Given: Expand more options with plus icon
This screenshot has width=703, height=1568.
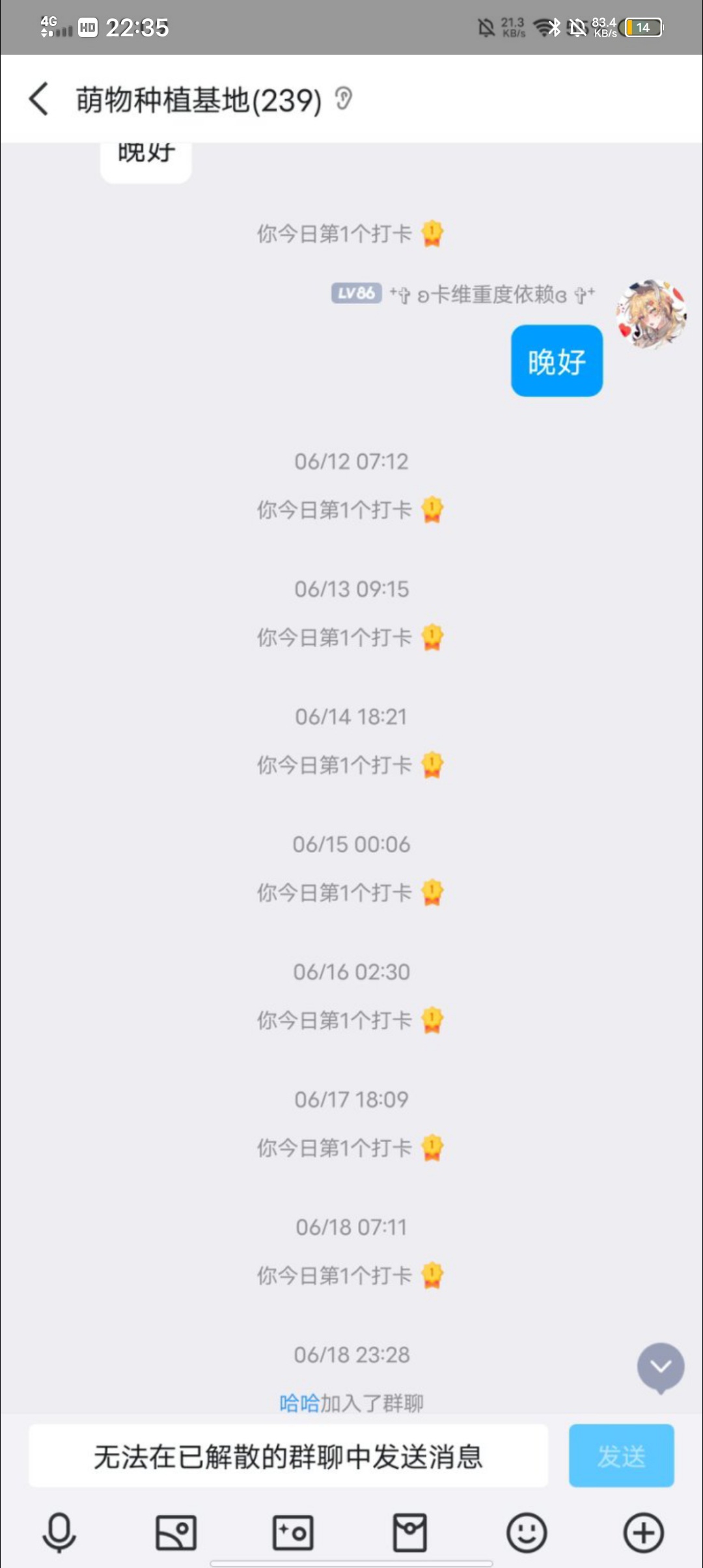Looking at the screenshot, I should pos(643,1532).
